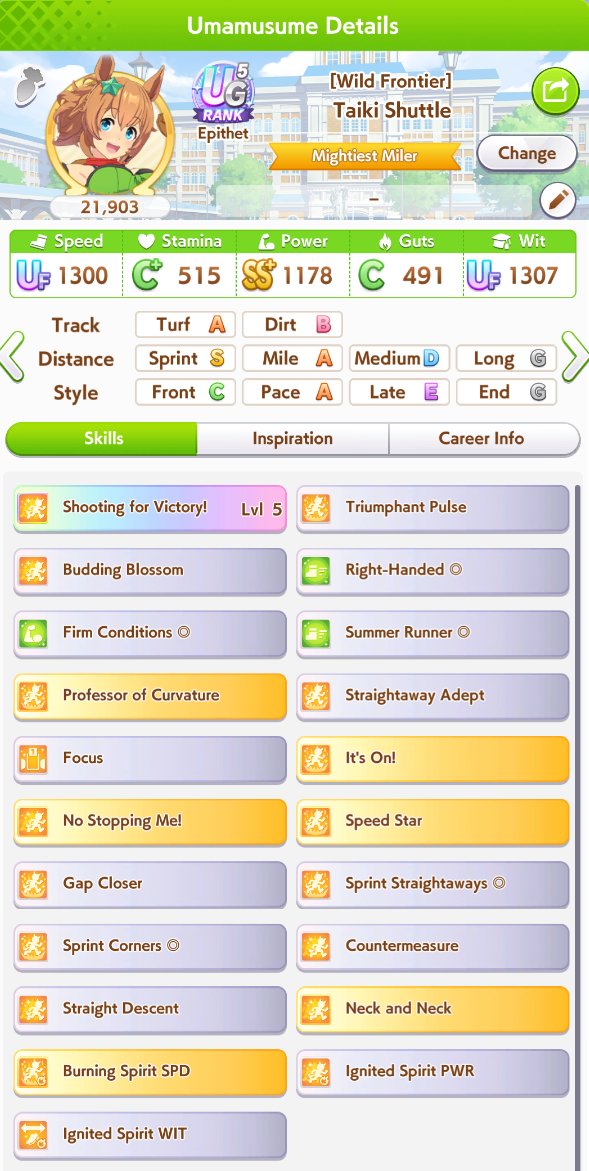Tap Ignited Spirit WIT skill

[x=150, y=1135]
